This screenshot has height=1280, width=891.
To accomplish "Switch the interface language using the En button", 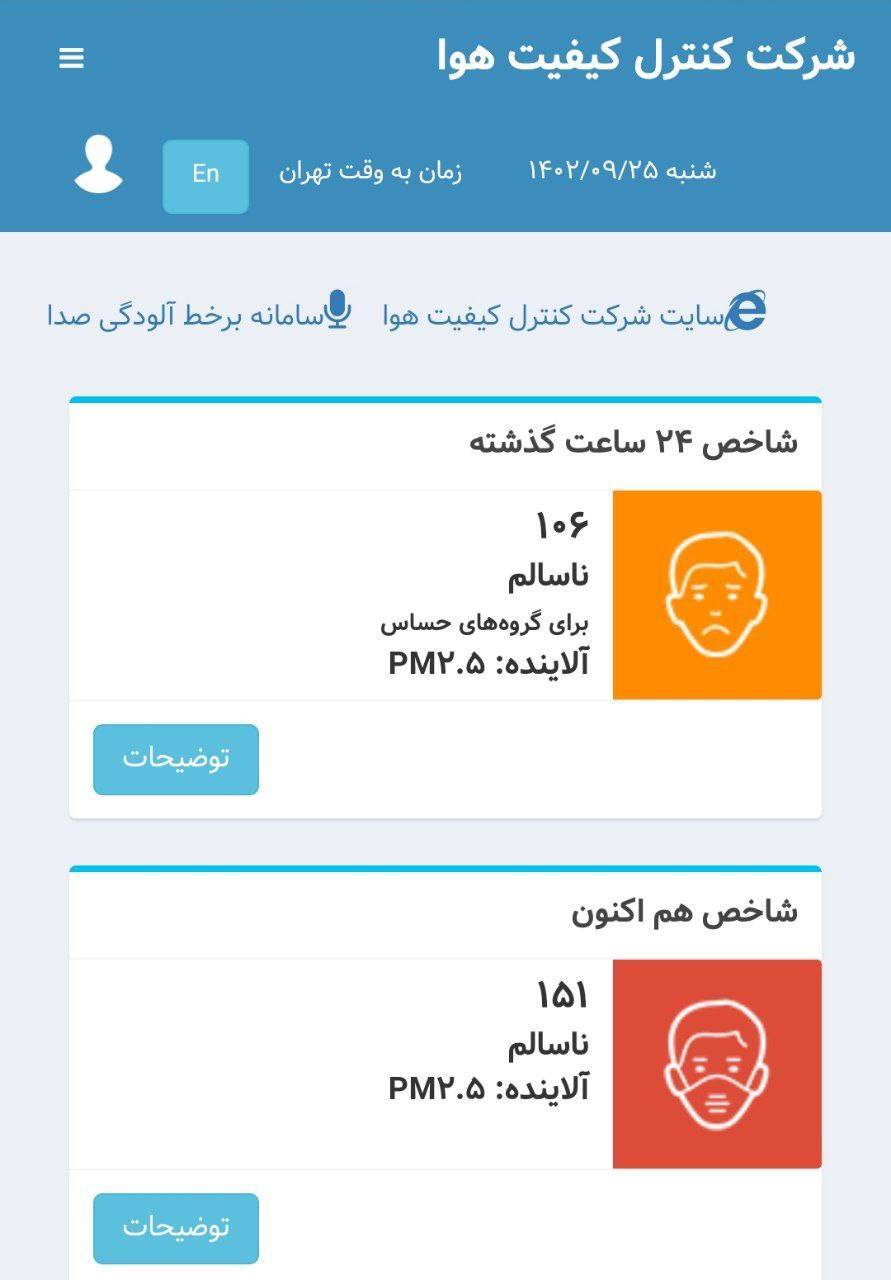I will tap(205, 174).
